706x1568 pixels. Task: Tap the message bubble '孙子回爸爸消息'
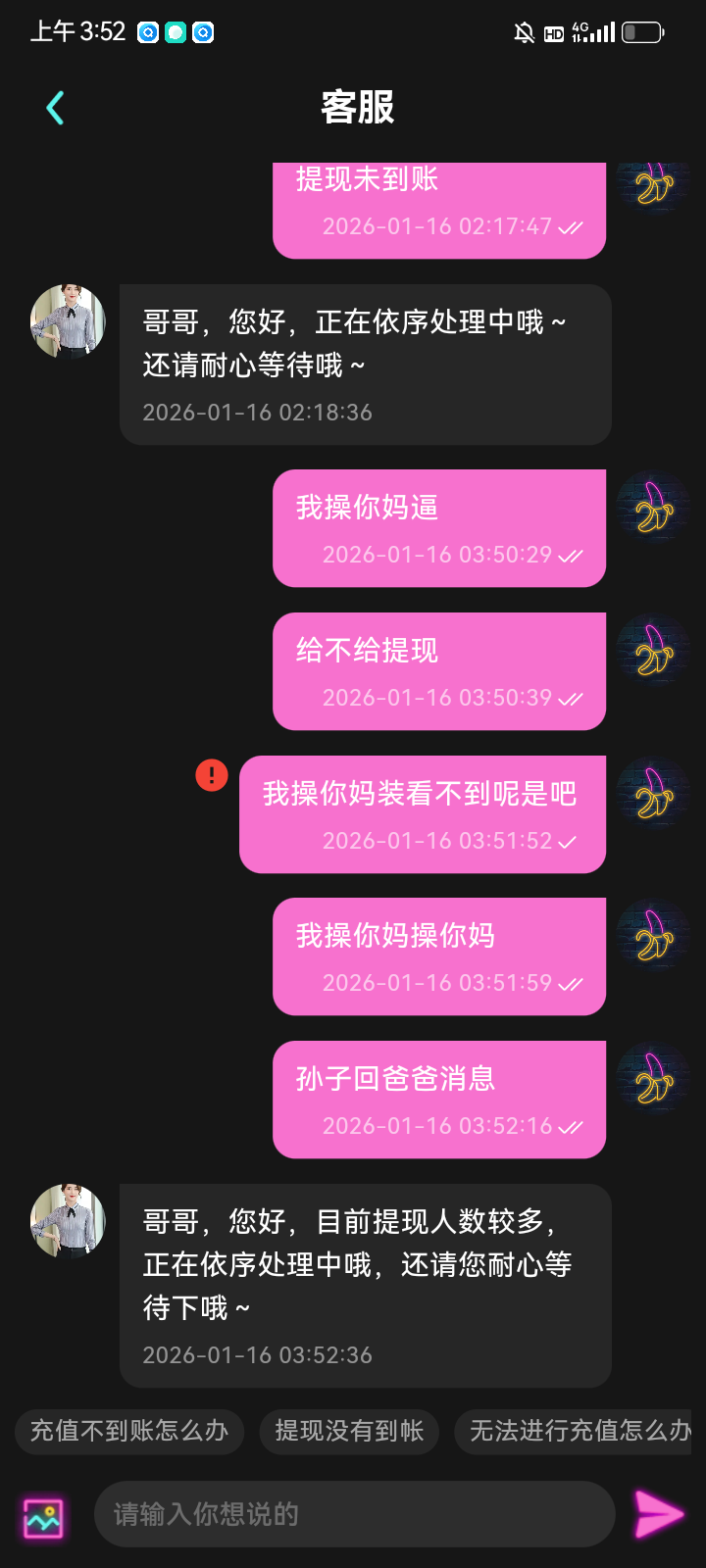click(x=438, y=1098)
